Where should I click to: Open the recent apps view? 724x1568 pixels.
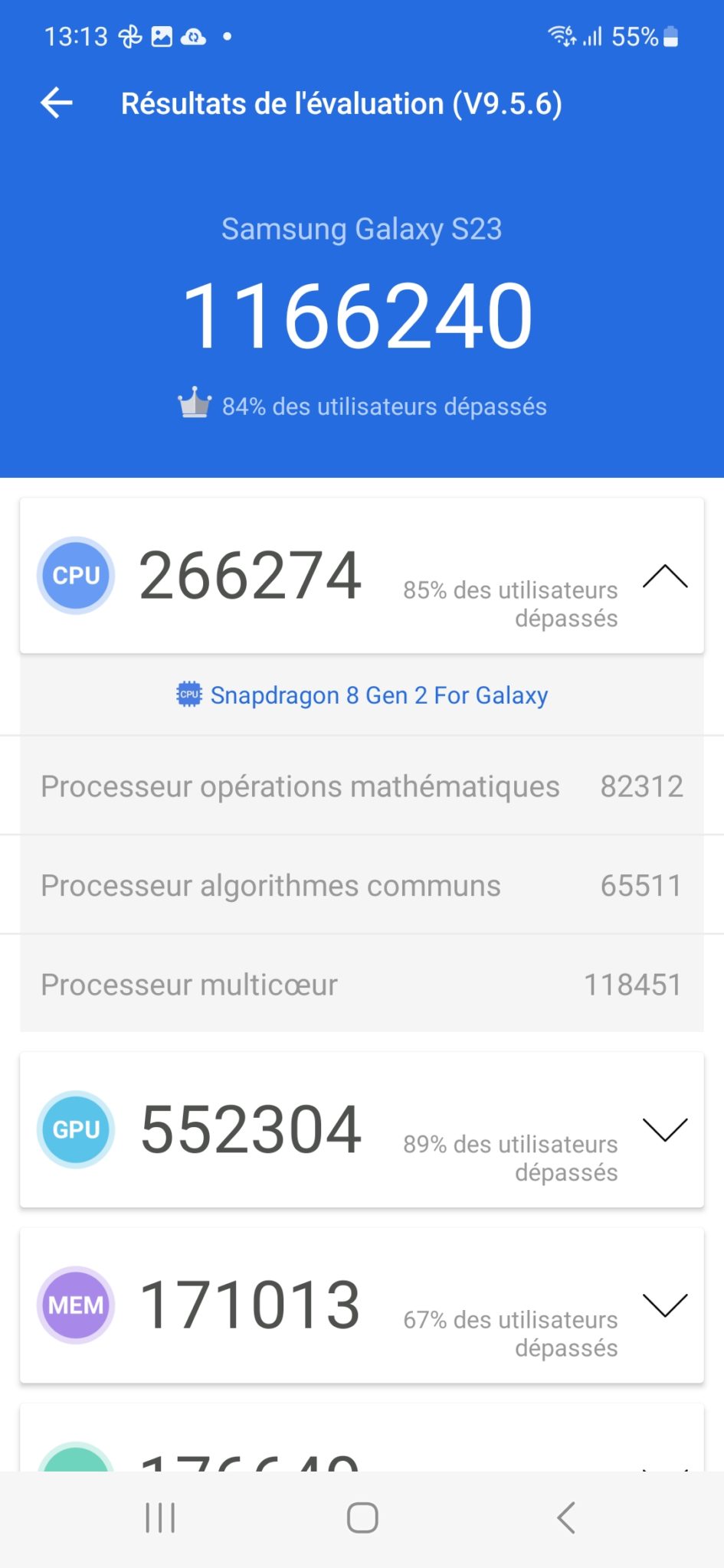coord(160,1517)
